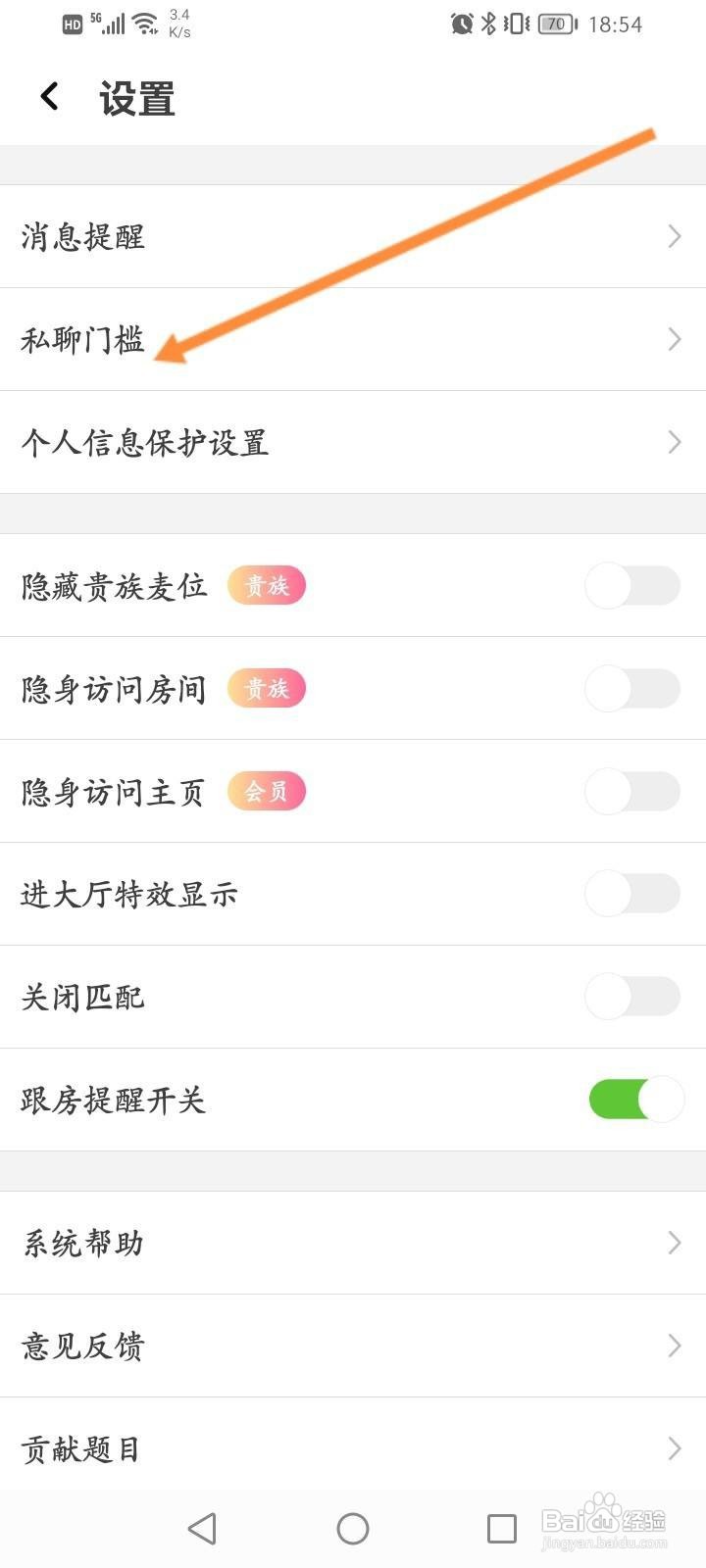Disable 跟房提醒开关 switch
The height and width of the screenshot is (1568, 706).
[x=635, y=1100]
